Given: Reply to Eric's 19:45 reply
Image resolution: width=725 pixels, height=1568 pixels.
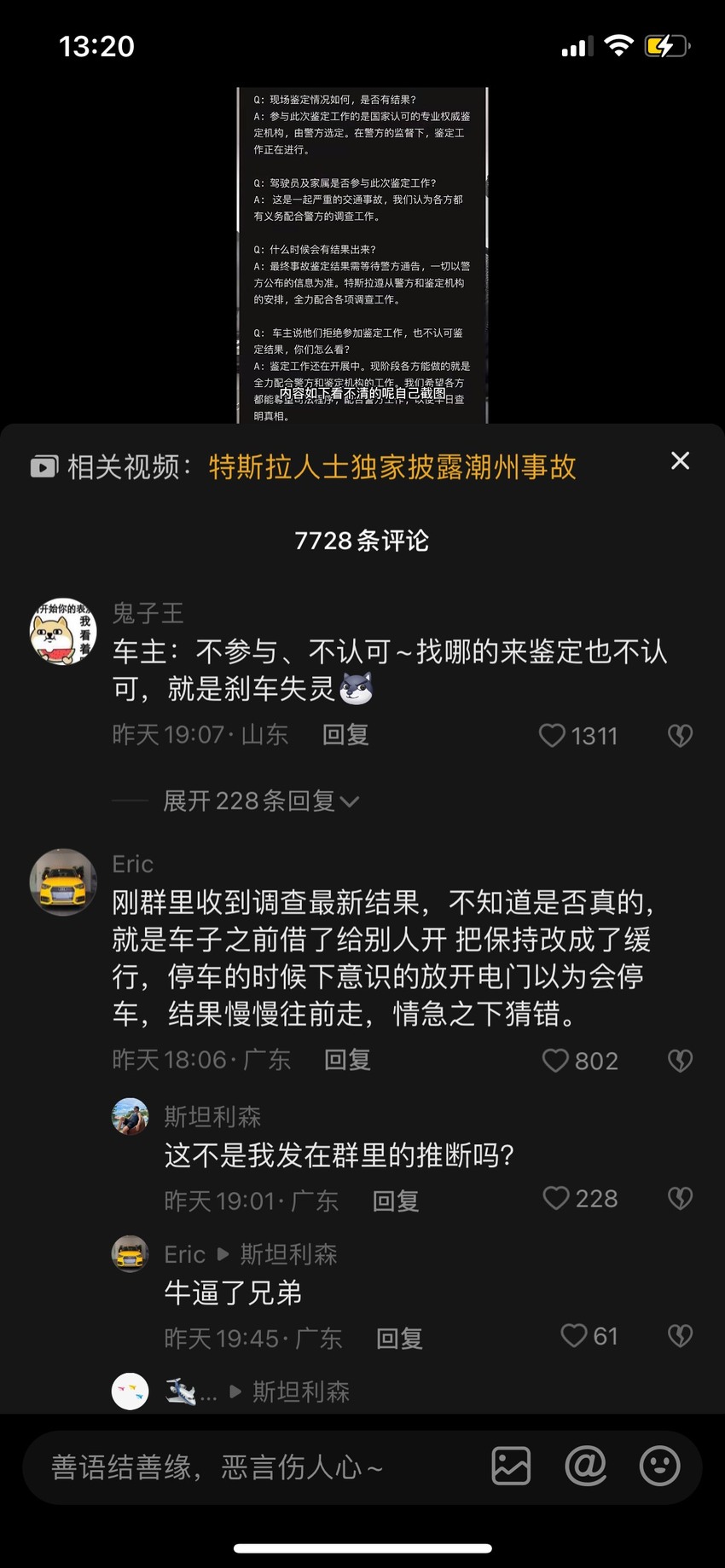Looking at the screenshot, I should [x=400, y=1339].
